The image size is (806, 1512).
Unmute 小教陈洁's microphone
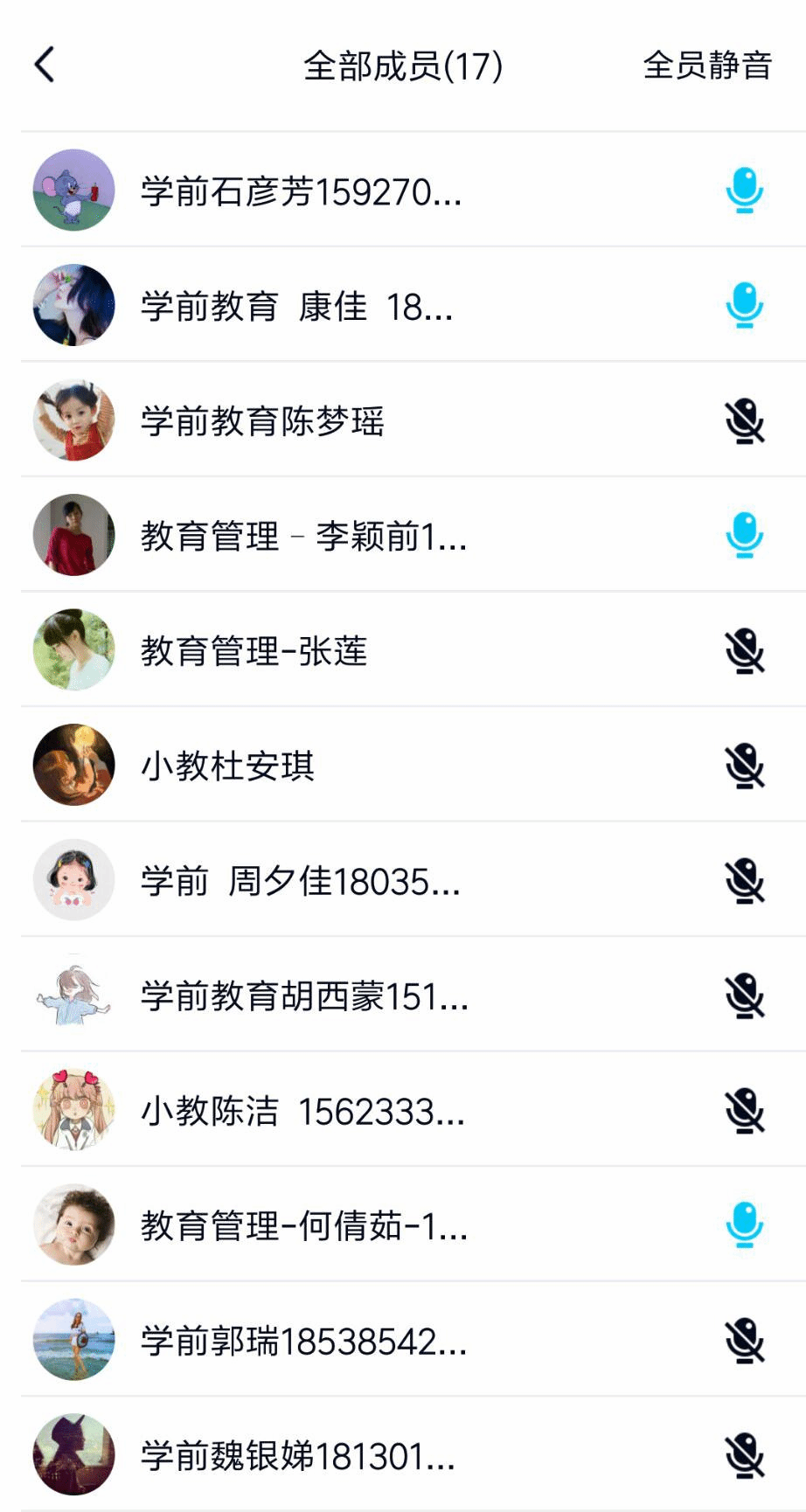click(x=744, y=1110)
